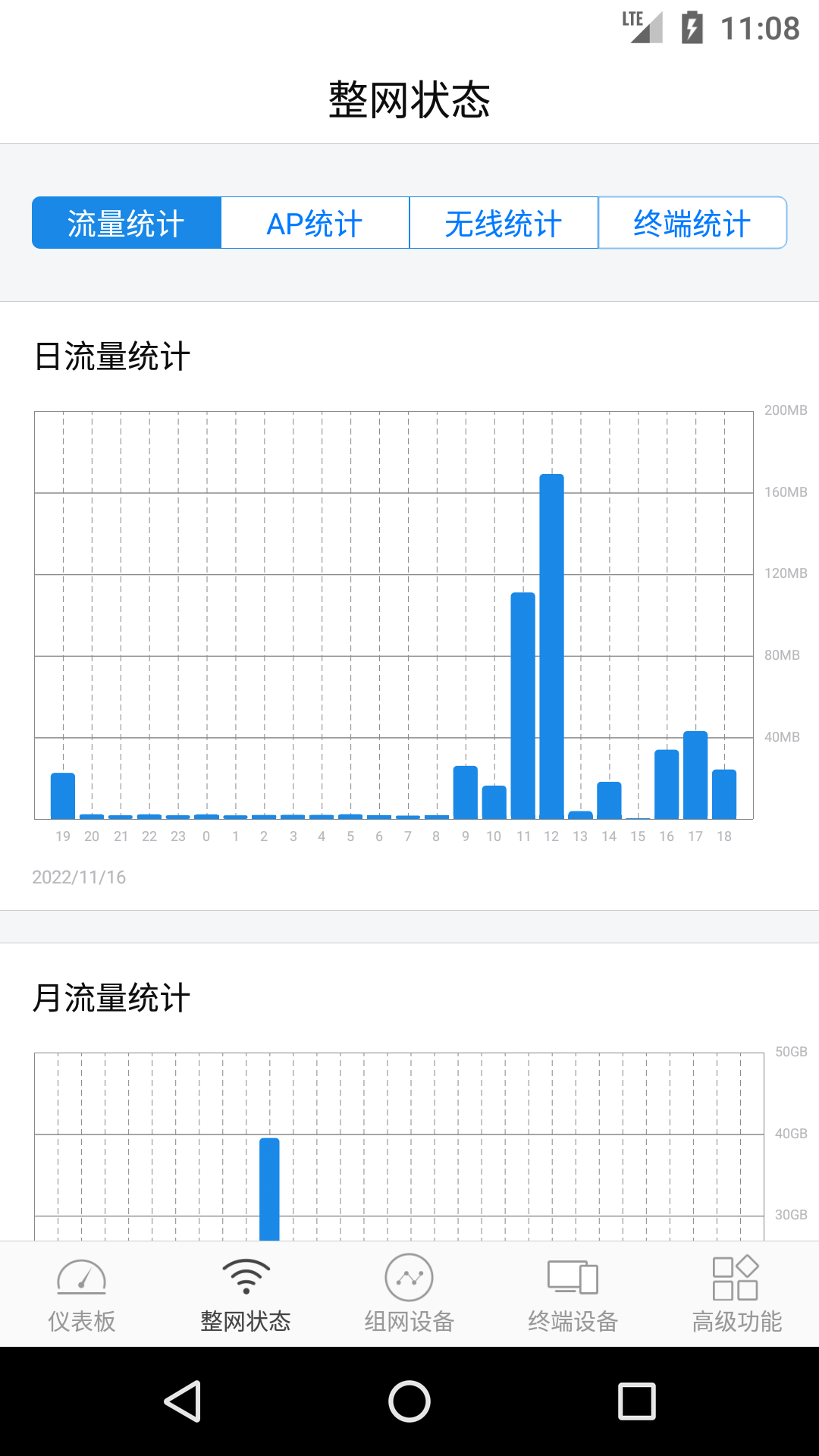The image size is (819, 1456).
Task: Tap the system home button
Action: (x=409, y=1401)
